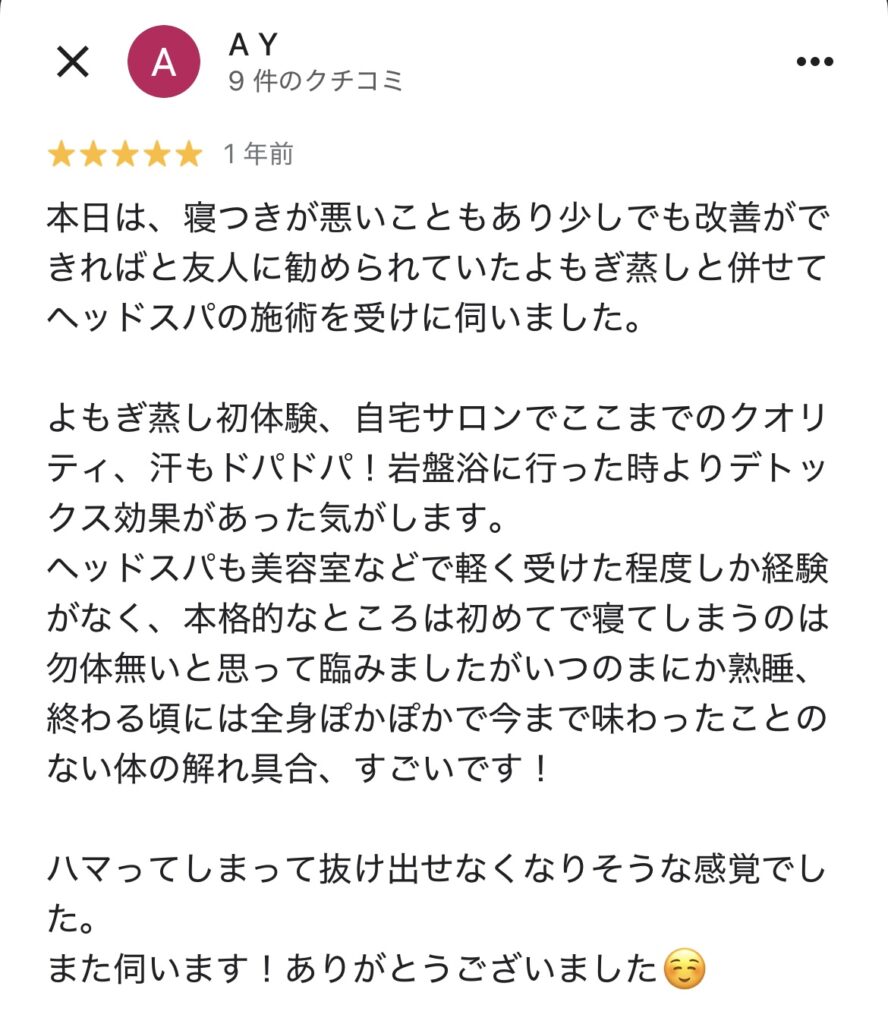Open reviewer A Y's profile avatar
Screen dimensions: 888x1024
[x=163, y=62]
